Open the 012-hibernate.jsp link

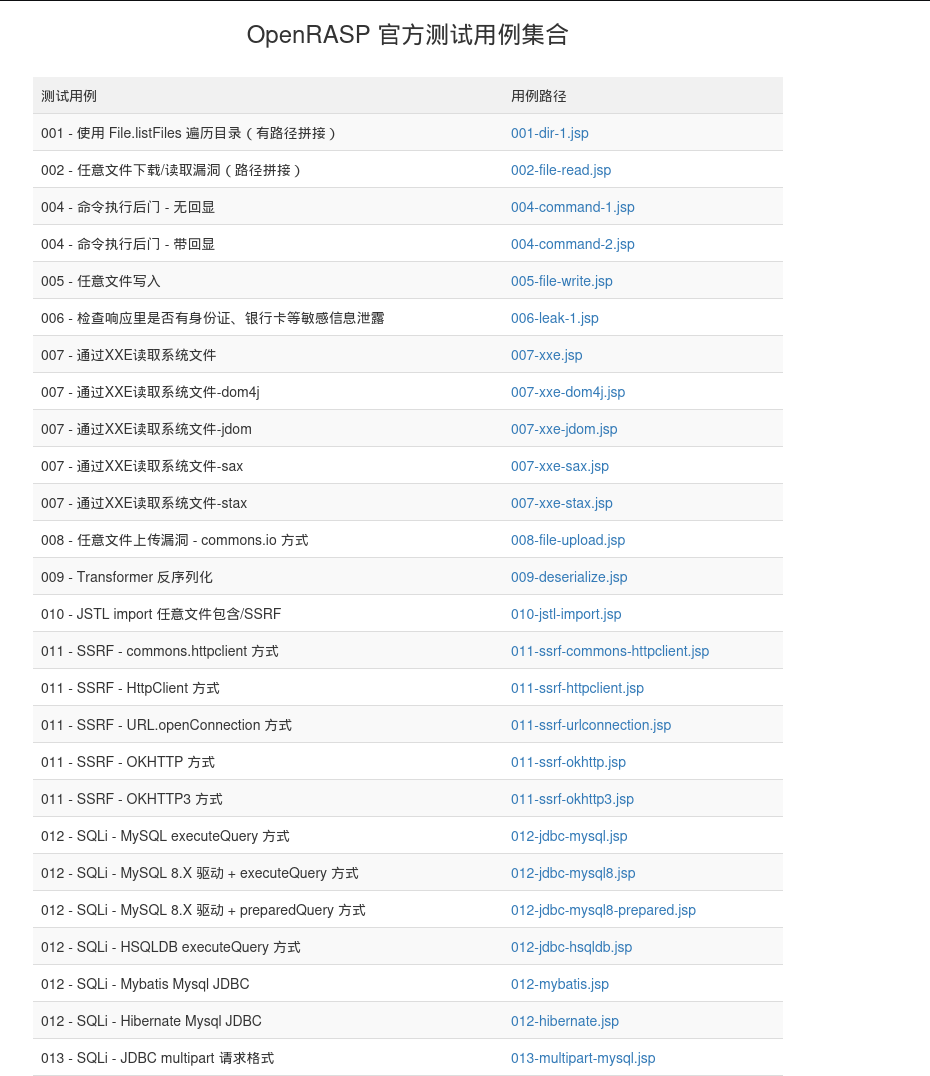point(564,1021)
